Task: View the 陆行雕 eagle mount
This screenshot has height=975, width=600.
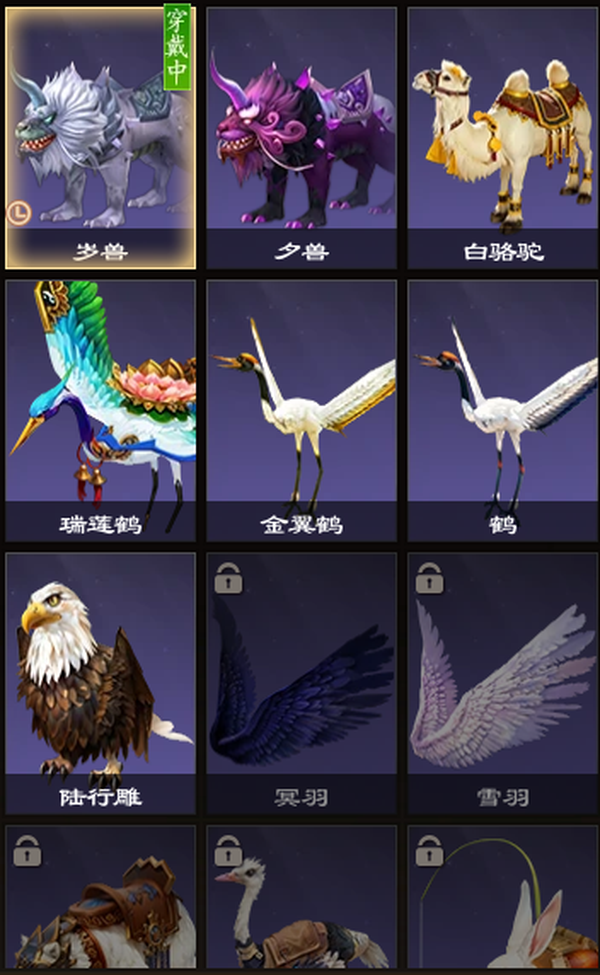Action: (101, 683)
